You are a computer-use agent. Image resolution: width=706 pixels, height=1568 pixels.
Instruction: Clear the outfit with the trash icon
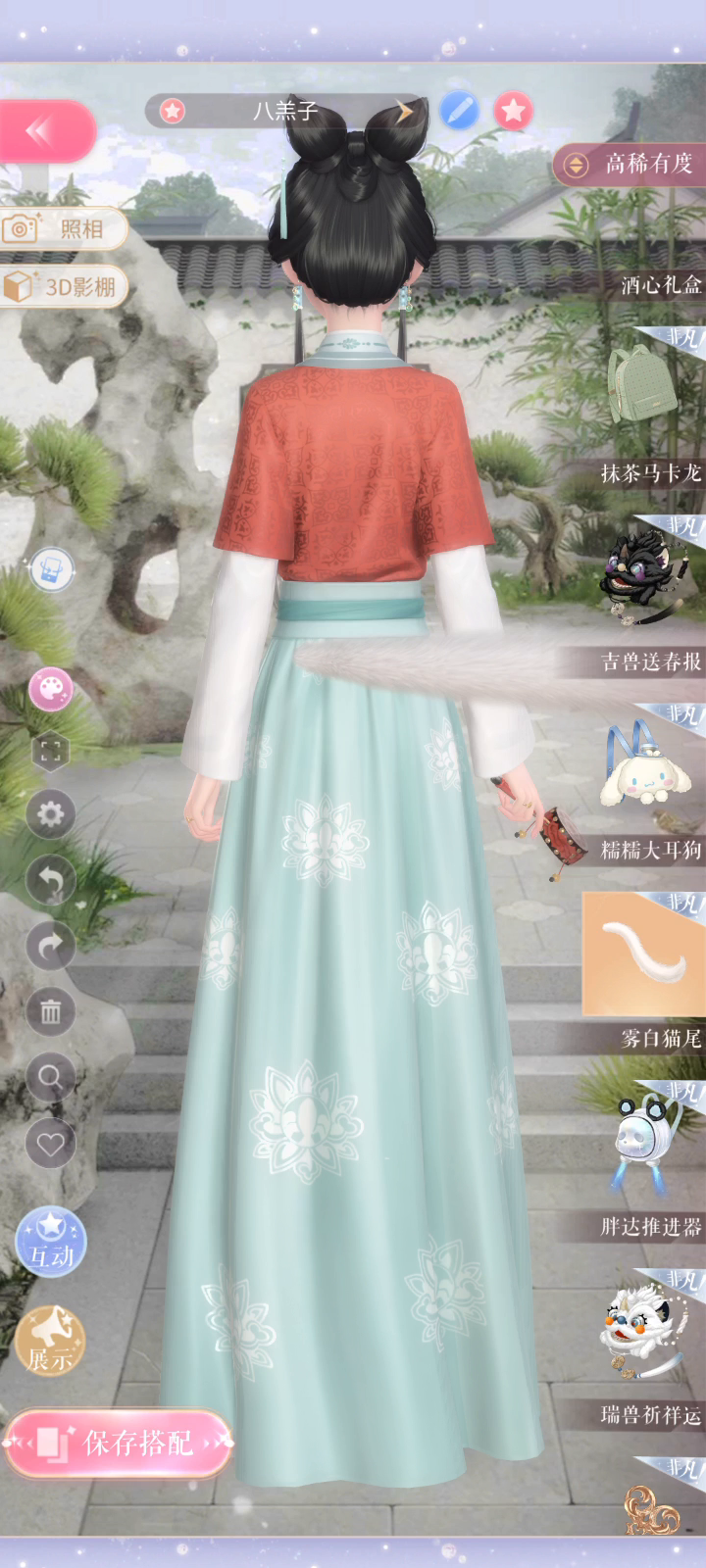click(x=51, y=1011)
